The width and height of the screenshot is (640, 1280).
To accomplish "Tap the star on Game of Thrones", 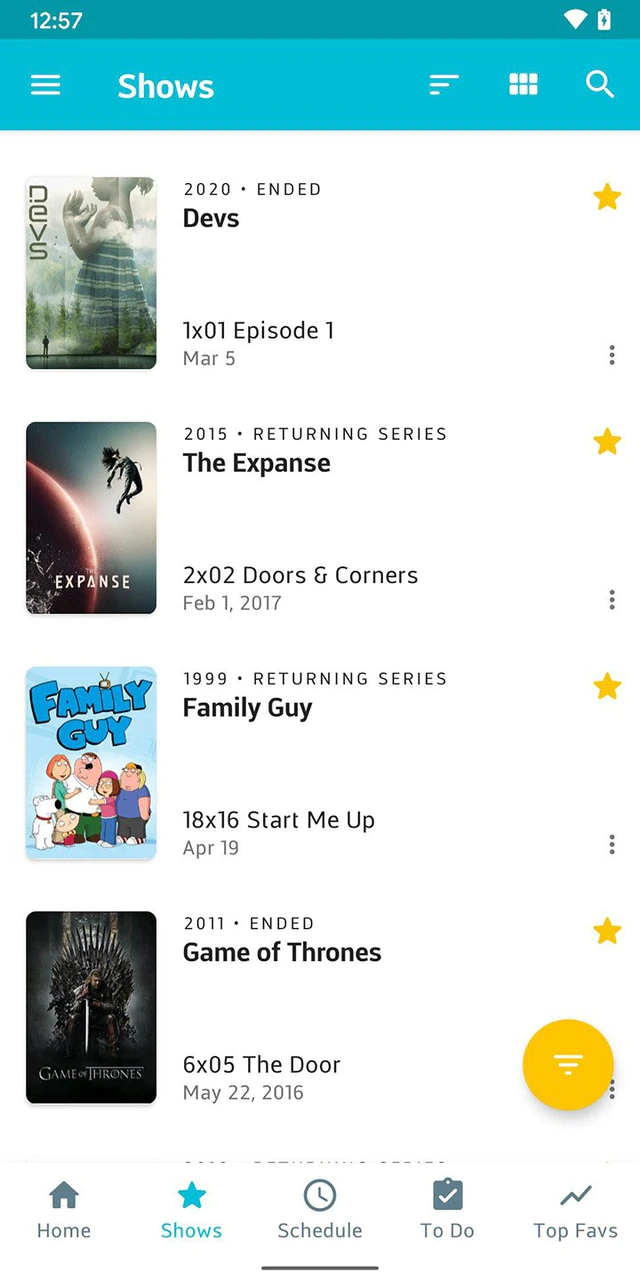I will coord(607,932).
